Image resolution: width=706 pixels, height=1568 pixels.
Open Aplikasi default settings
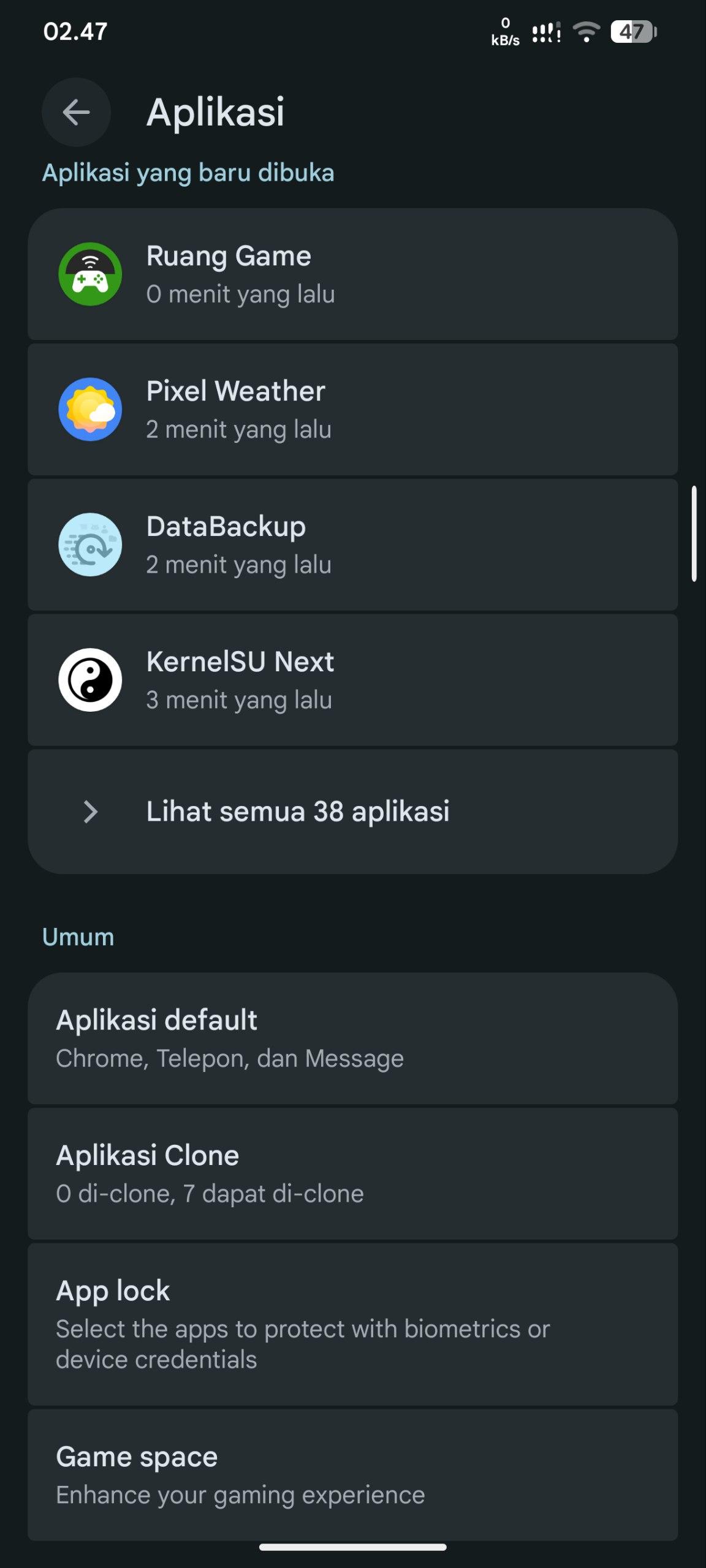[x=352, y=1039]
